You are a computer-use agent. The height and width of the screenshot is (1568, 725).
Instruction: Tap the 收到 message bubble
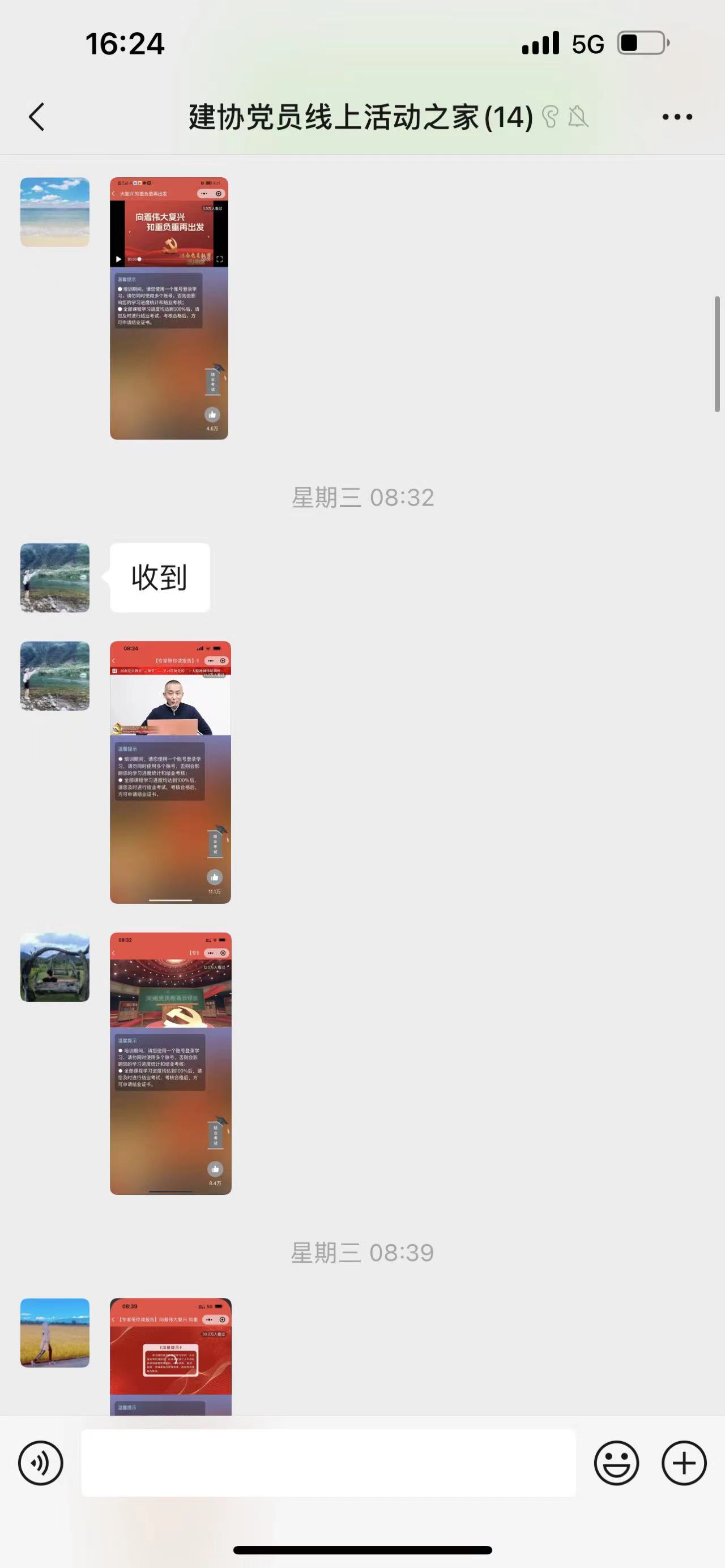click(x=160, y=577)
